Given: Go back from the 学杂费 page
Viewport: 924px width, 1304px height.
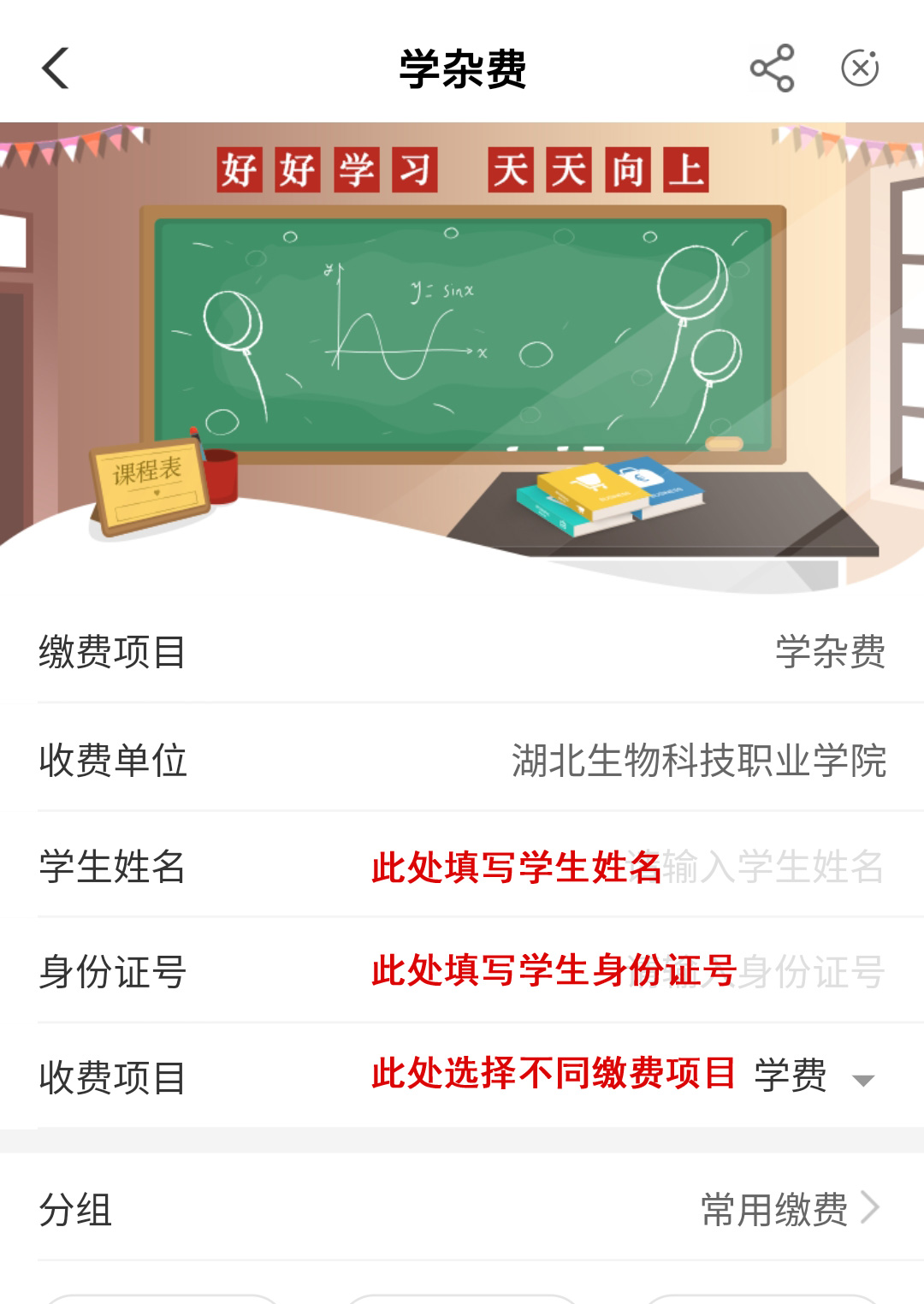Looking at the screenshot, I should pyautogui.click(x=56, y=68).
